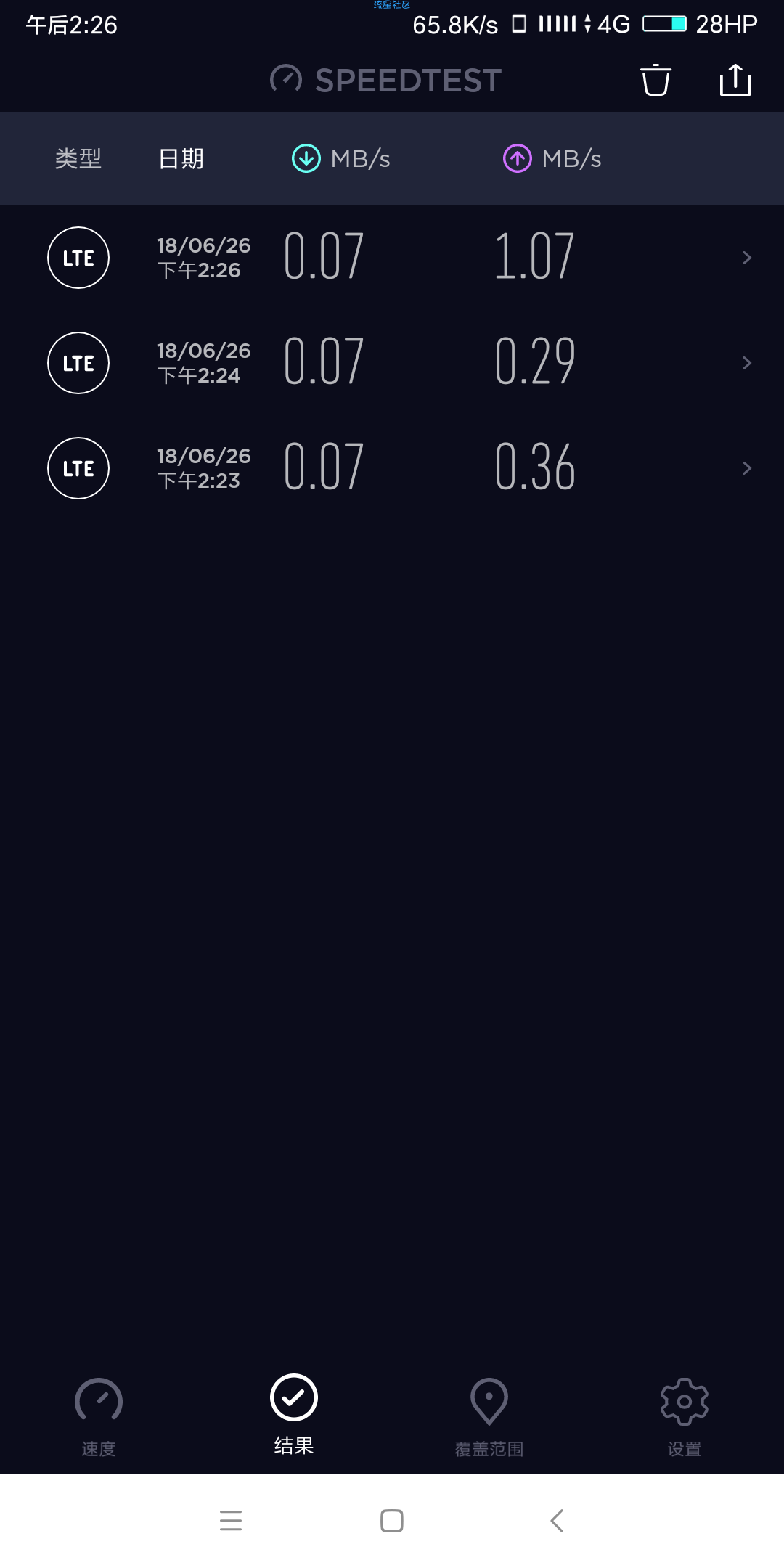Open the 下午2:24 test result
Image resolution: width=784 pixels, height=1568 pixels.
point(392,363)
